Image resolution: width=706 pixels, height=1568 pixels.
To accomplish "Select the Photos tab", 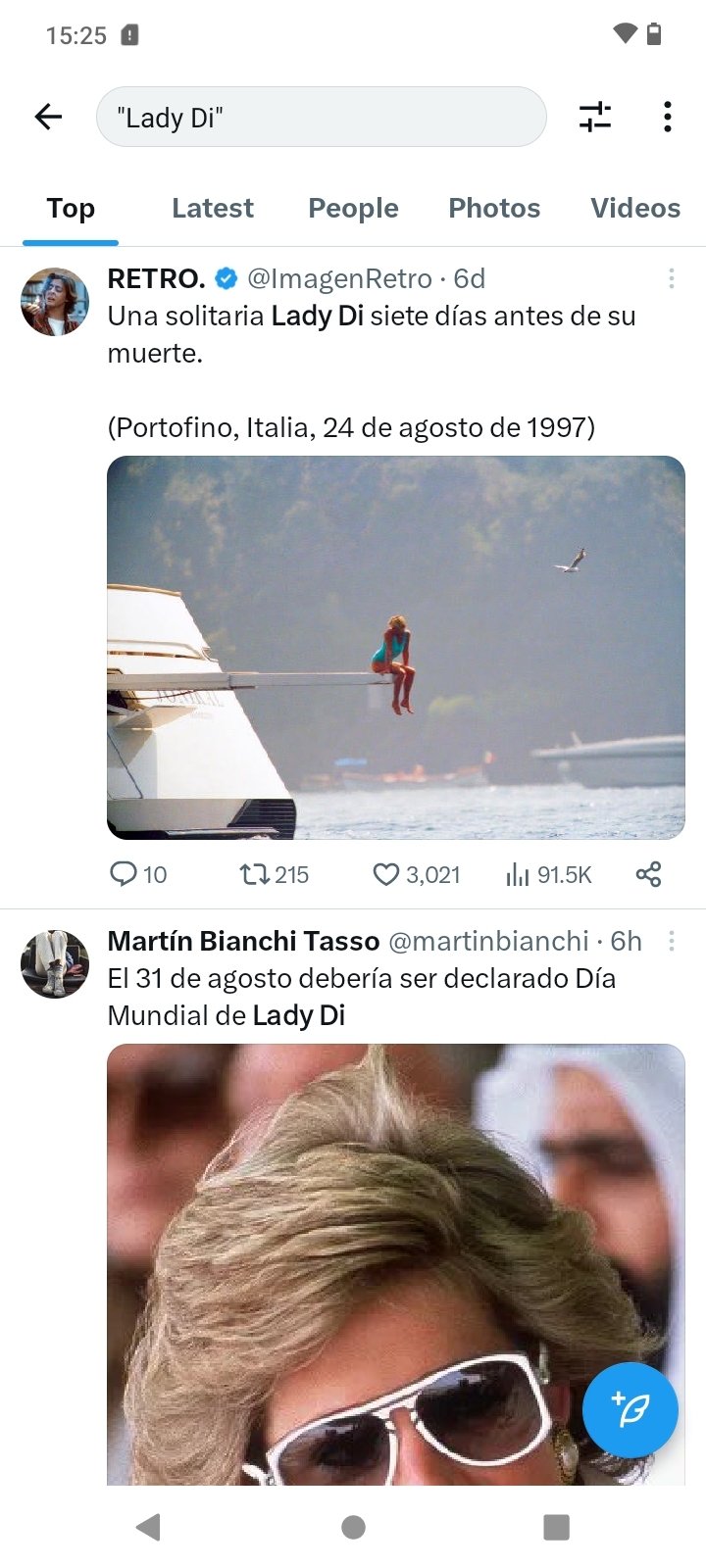I will coord(494,208).
